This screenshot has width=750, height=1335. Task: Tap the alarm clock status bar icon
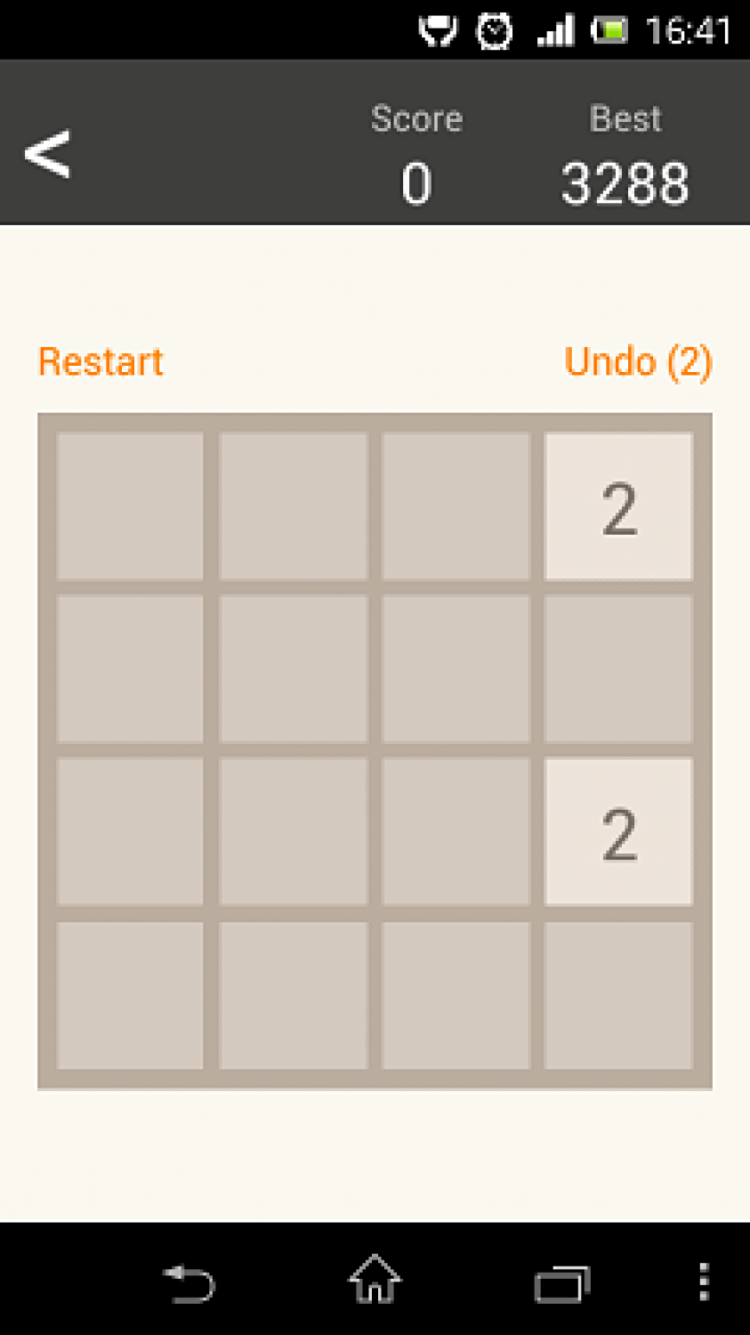pyautogui.click(x=497, y=29)
